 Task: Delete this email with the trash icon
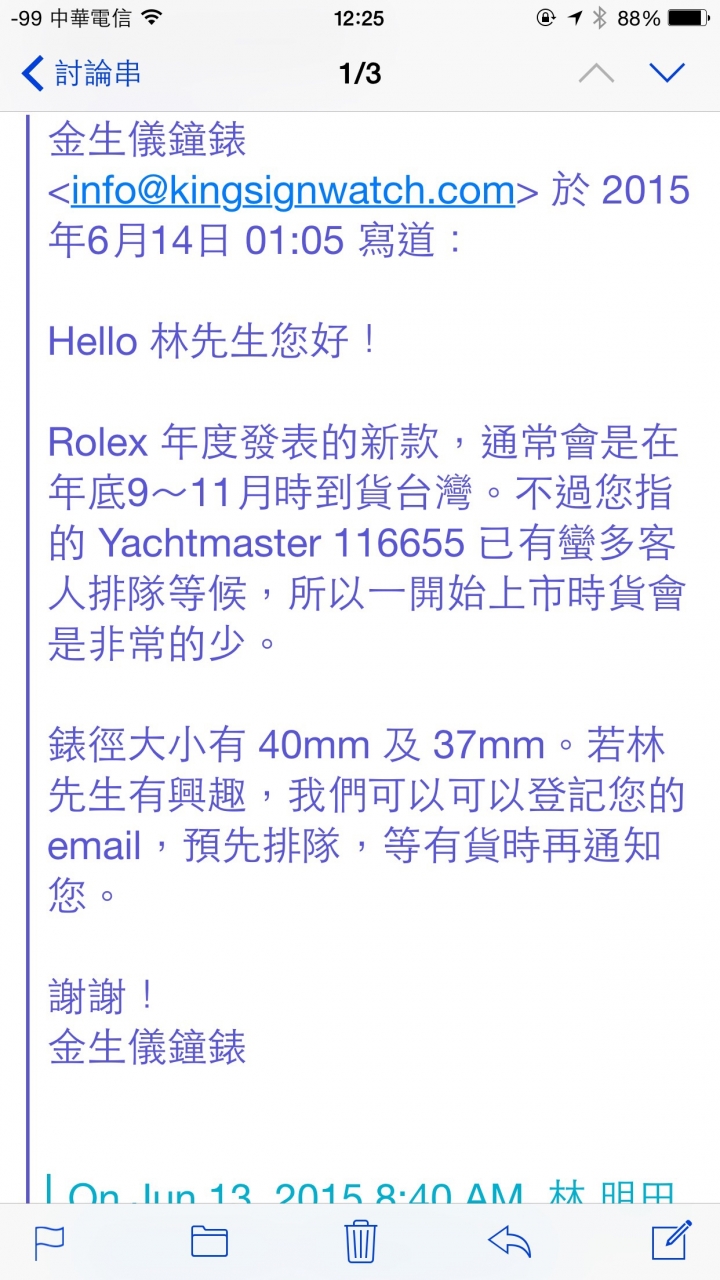point(360,1240)
